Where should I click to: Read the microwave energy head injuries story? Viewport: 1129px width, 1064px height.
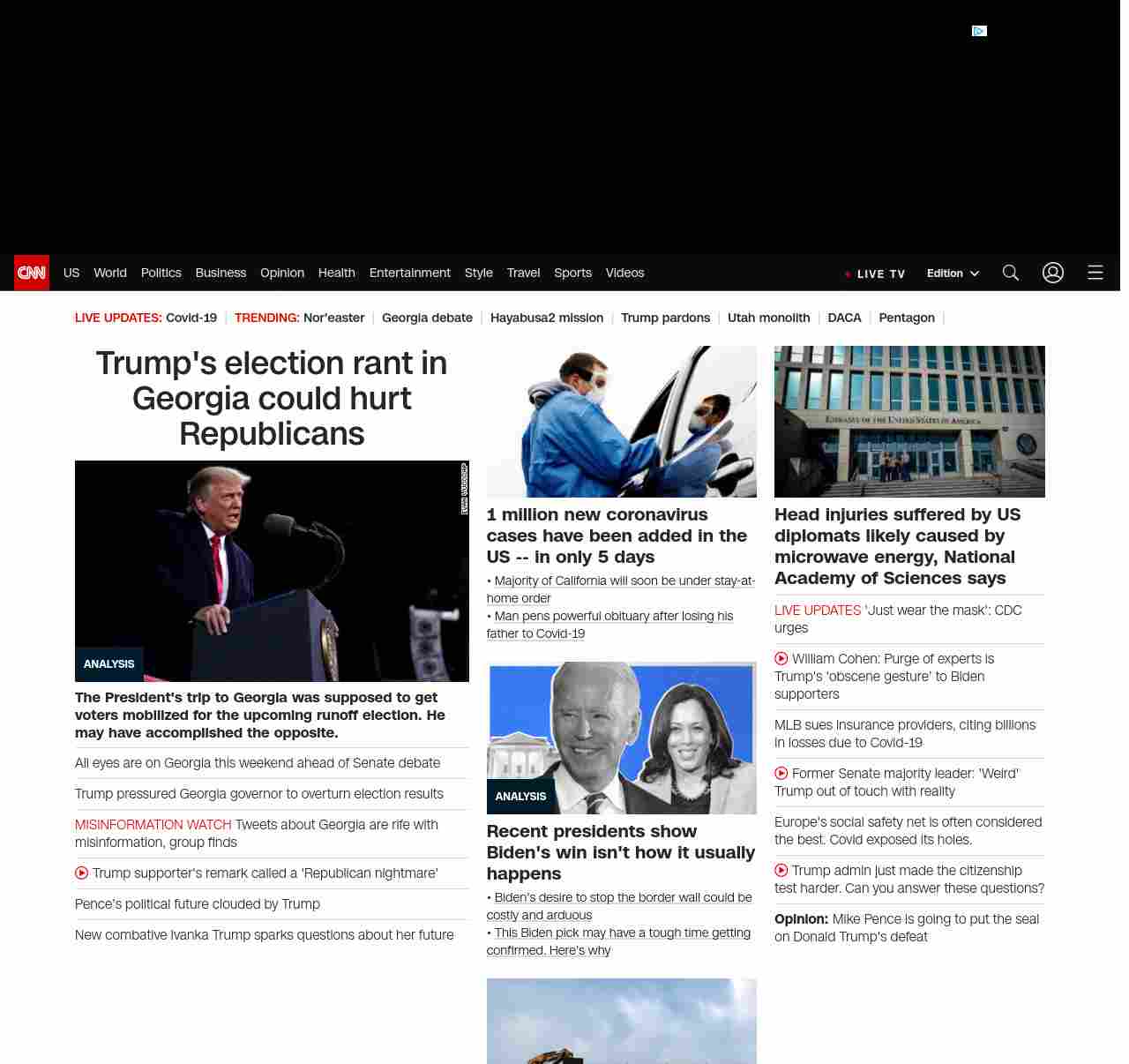click(897, 546)
